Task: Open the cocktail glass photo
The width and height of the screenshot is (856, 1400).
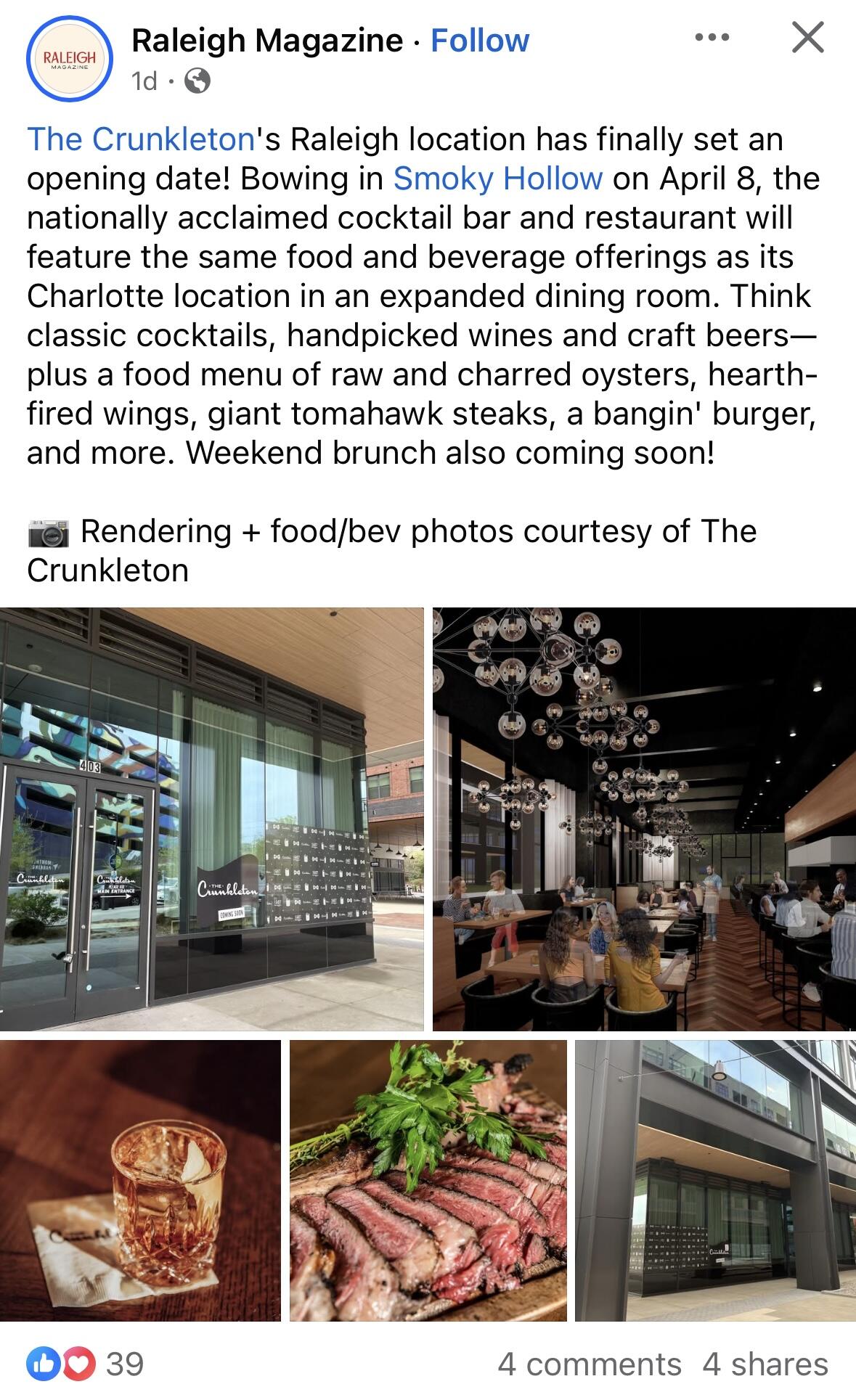Action: click(x=140, y=1180)
